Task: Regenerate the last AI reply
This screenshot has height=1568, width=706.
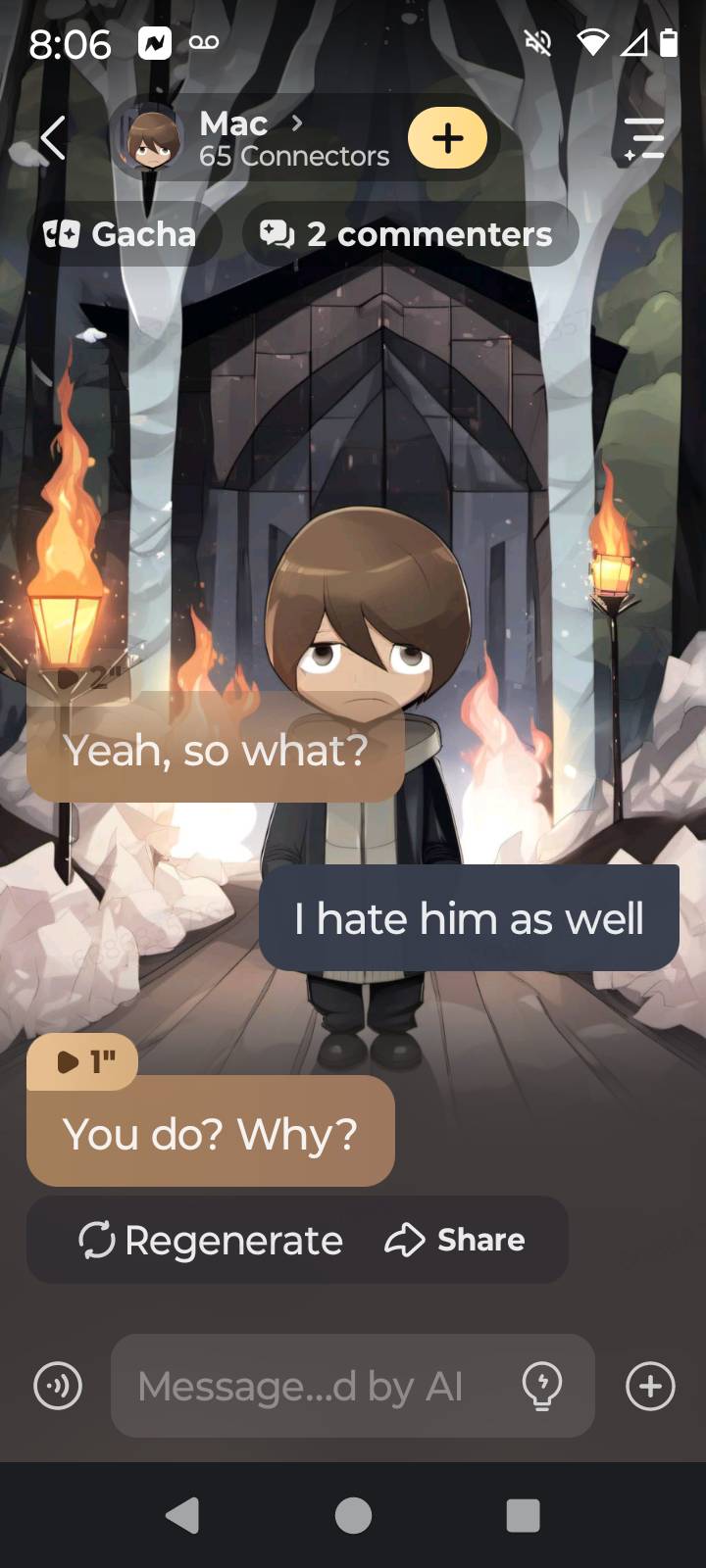Action: [x=211, y=1241]
